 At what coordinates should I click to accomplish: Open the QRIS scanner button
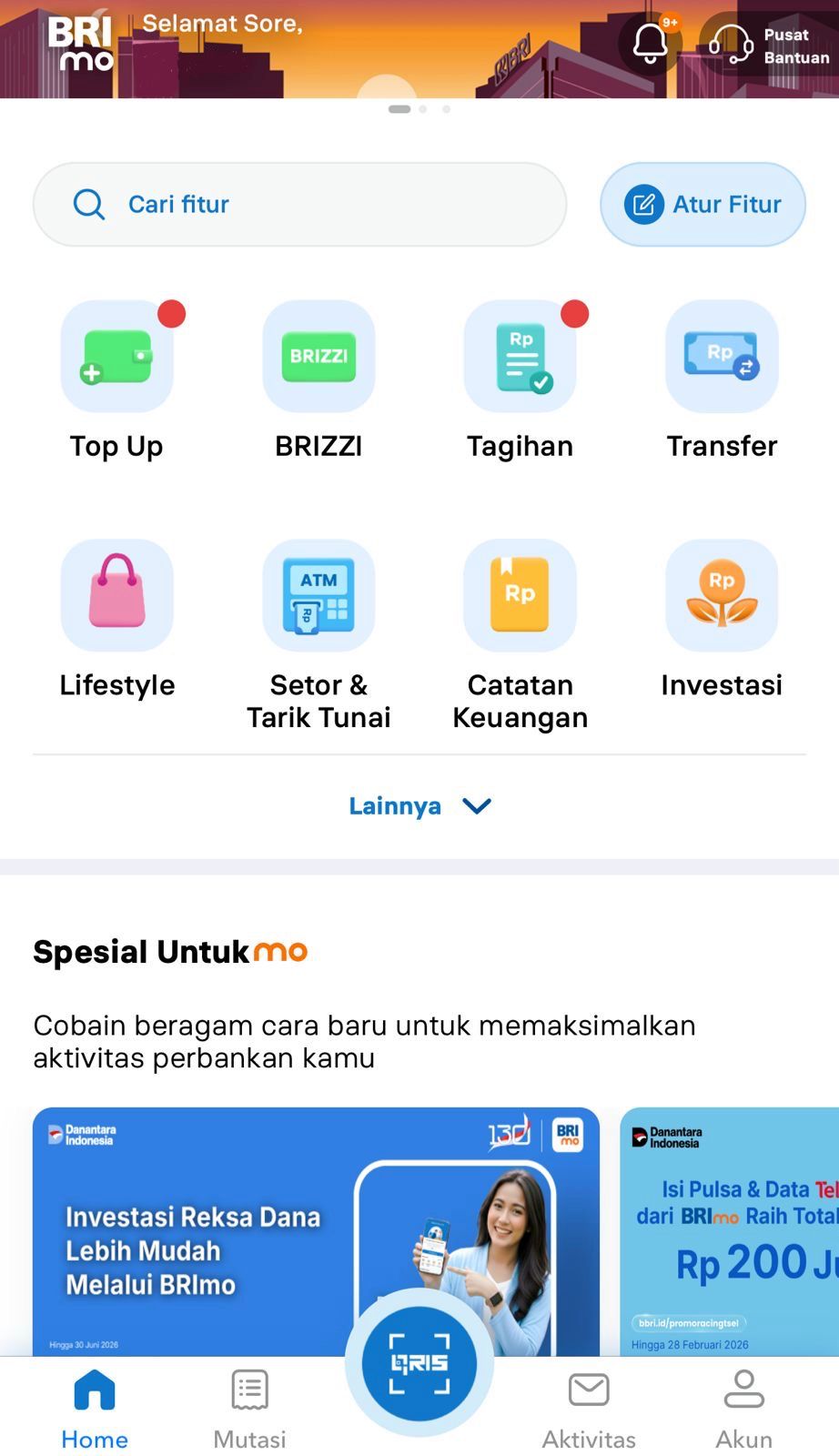point(419,1362)
